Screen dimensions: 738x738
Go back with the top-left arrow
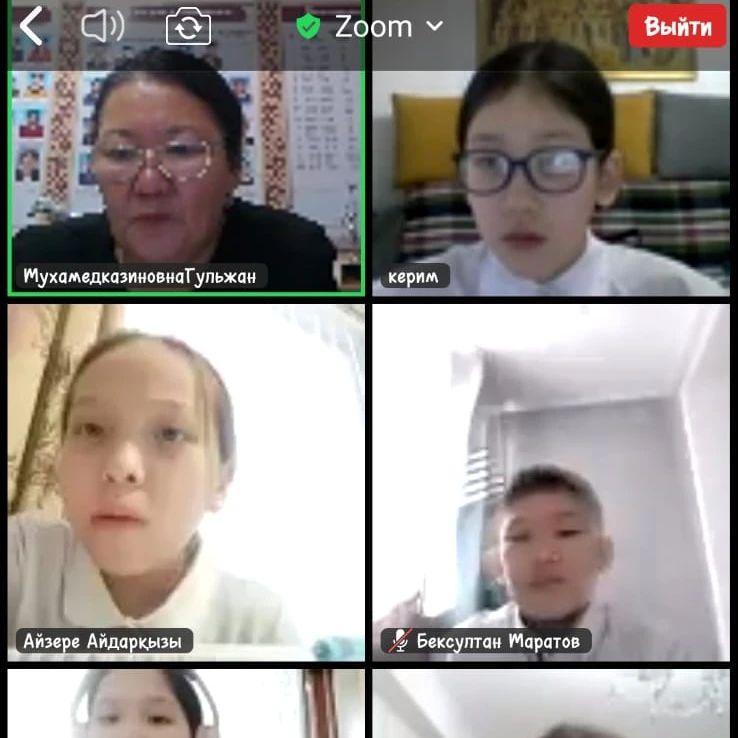32,26
